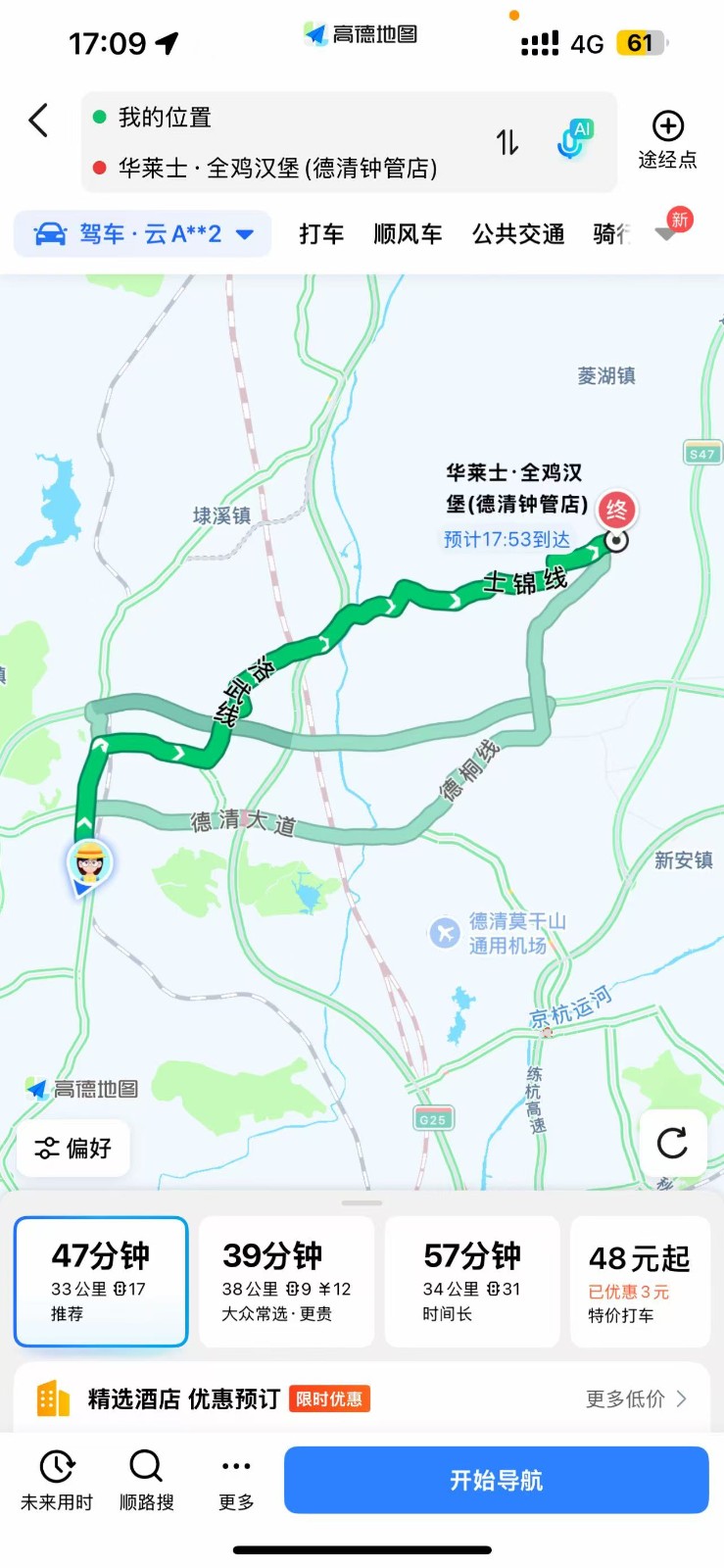Select the 47分钟 recommended route
This screenshot has height=1568, width=724.
[x=100, y=1281]
